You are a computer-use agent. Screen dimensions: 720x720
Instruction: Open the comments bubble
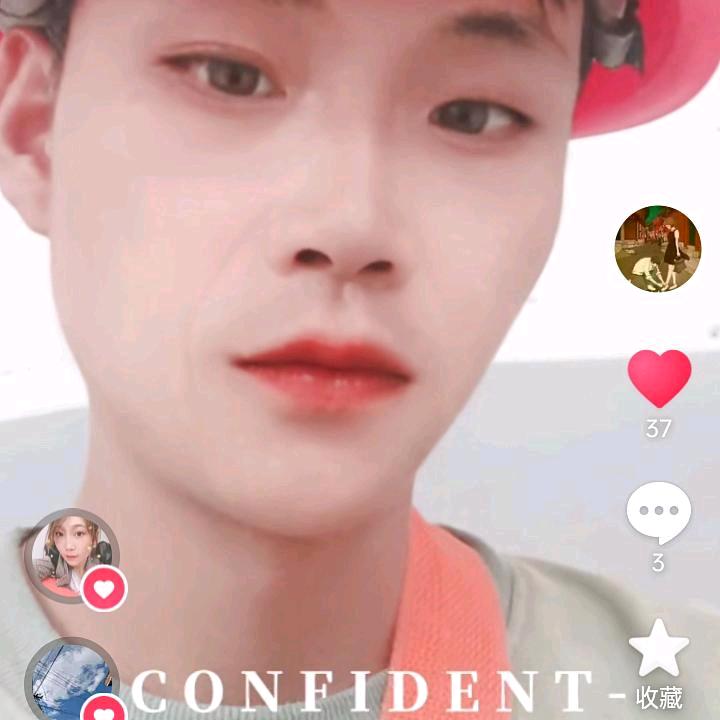658,513
